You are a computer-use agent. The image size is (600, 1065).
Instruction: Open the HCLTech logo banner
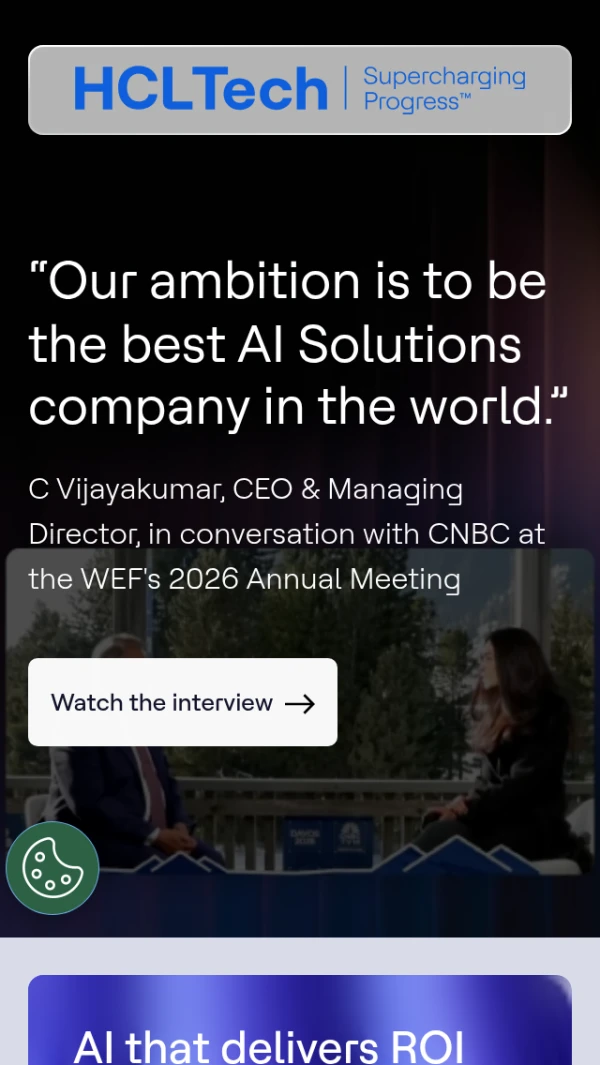tap(300, 90)
